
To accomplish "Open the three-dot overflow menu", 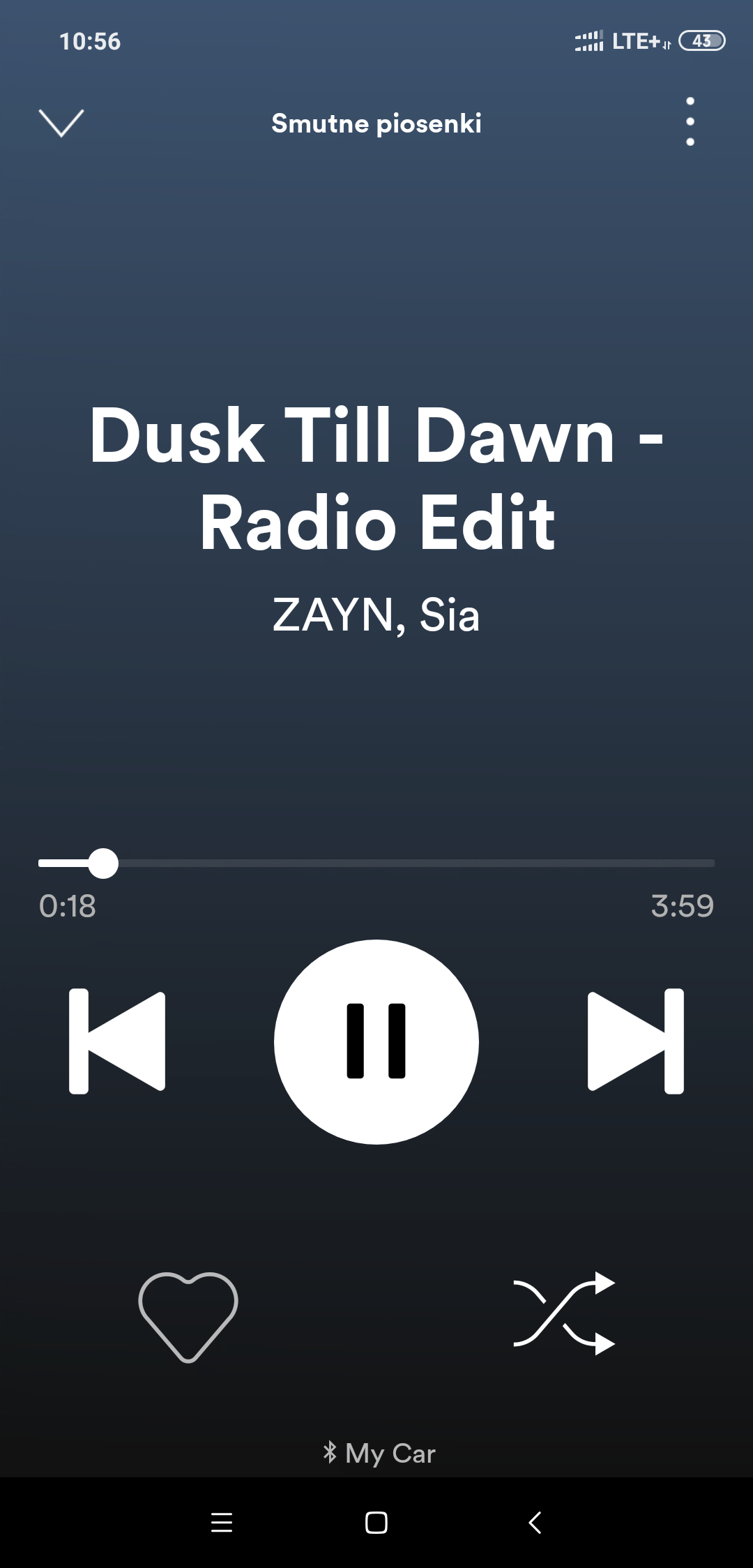I will point(690,121).
